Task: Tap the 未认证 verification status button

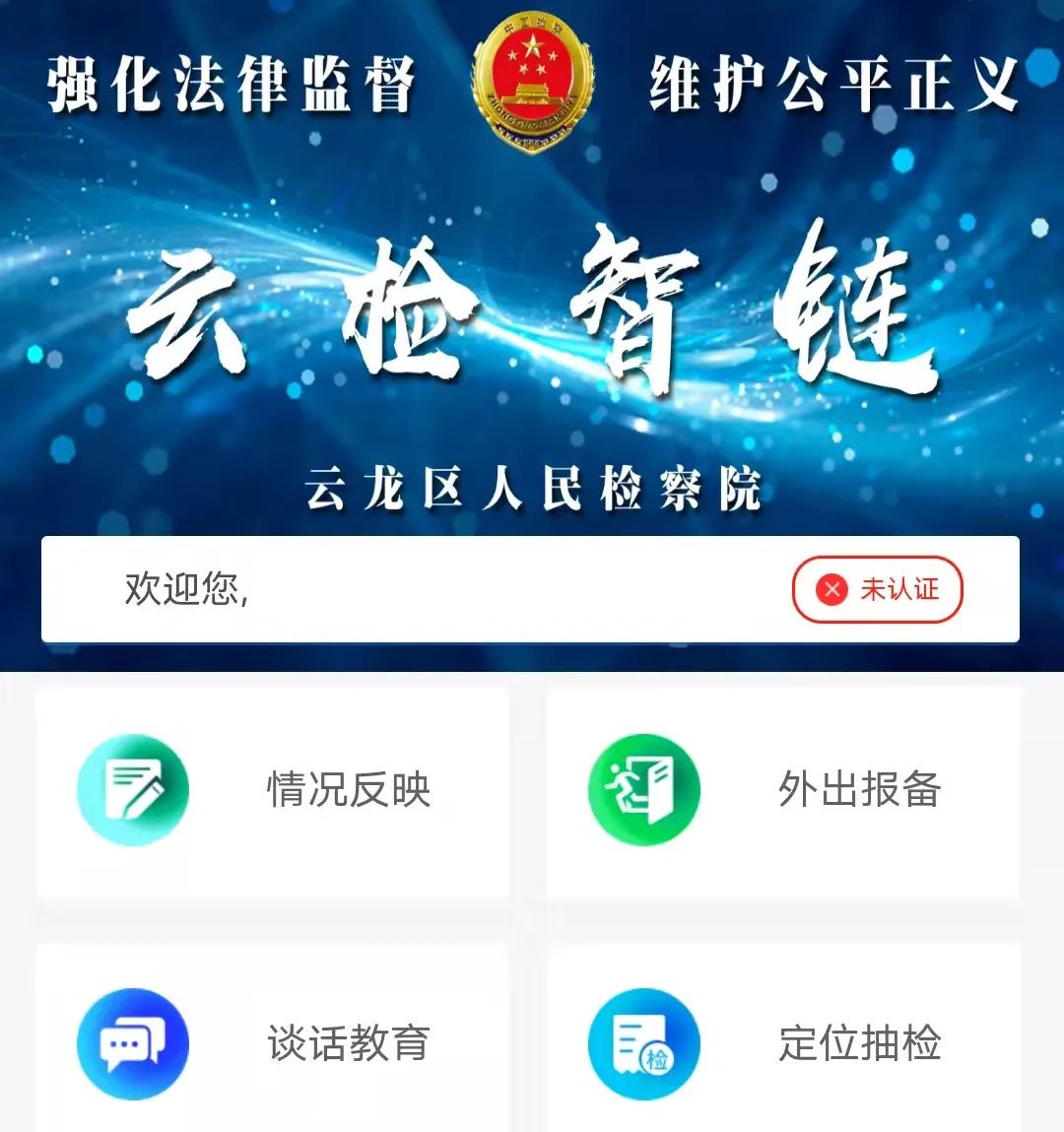Action: [877, 590]
